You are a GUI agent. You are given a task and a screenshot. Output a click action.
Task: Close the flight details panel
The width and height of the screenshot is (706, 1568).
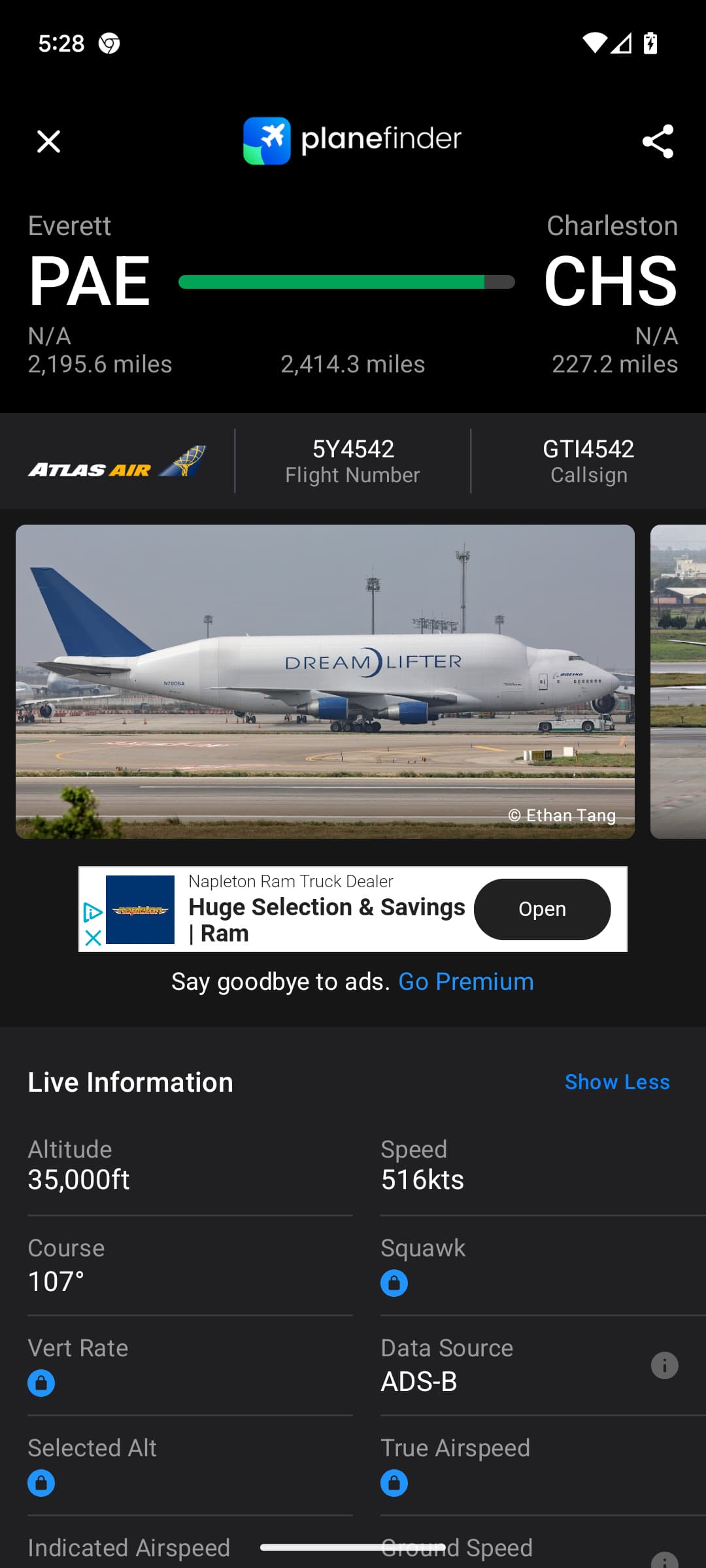coord(48,141)
